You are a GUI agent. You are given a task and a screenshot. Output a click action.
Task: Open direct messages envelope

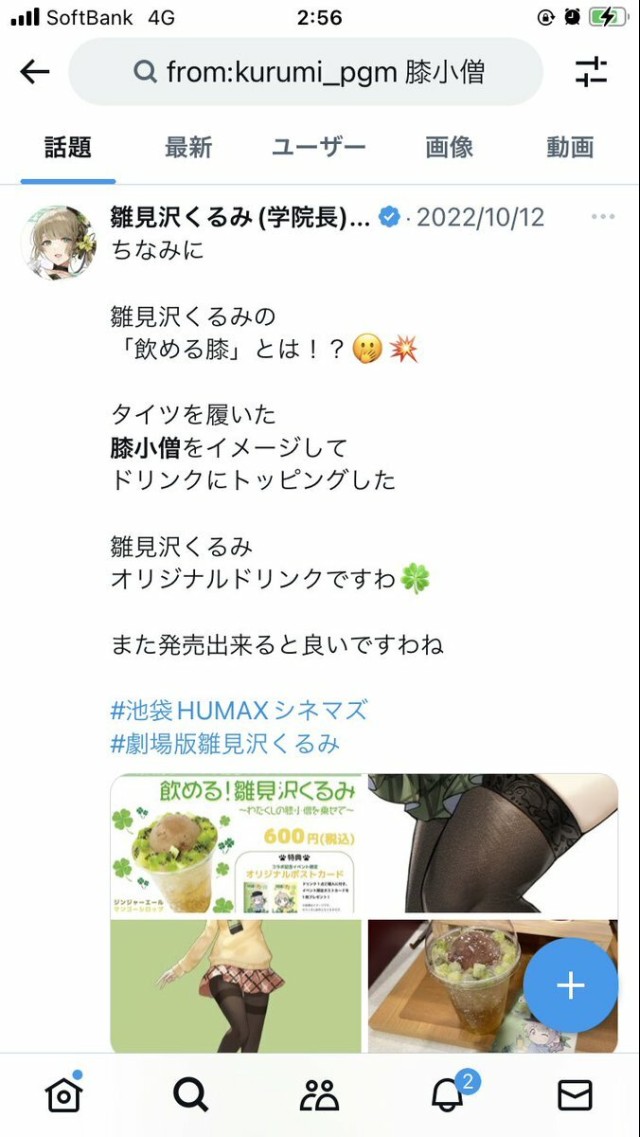point(575,1096)
